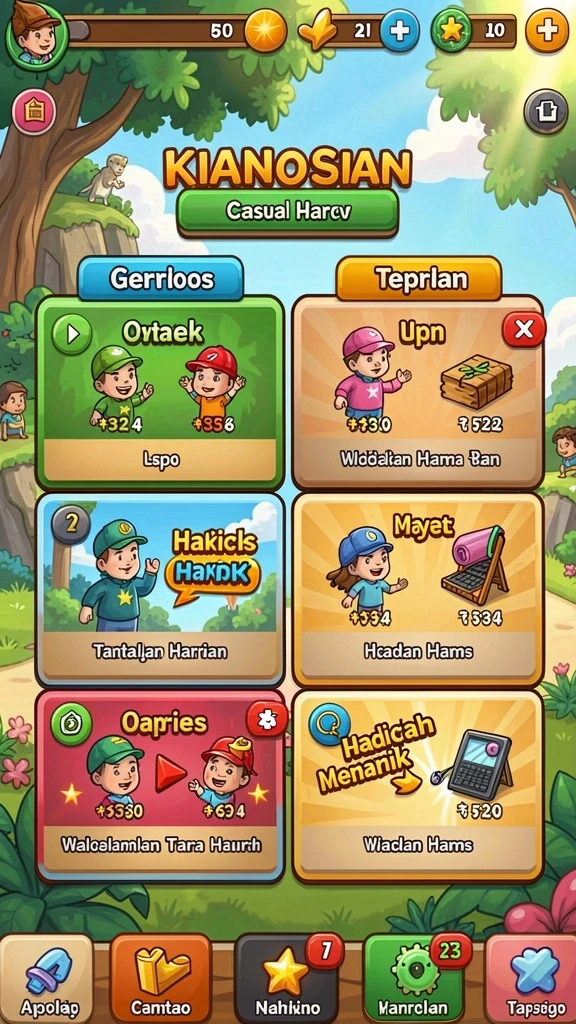Add more lightning energy with blue plus
The image size is (576, 1024).
point(399,31)
